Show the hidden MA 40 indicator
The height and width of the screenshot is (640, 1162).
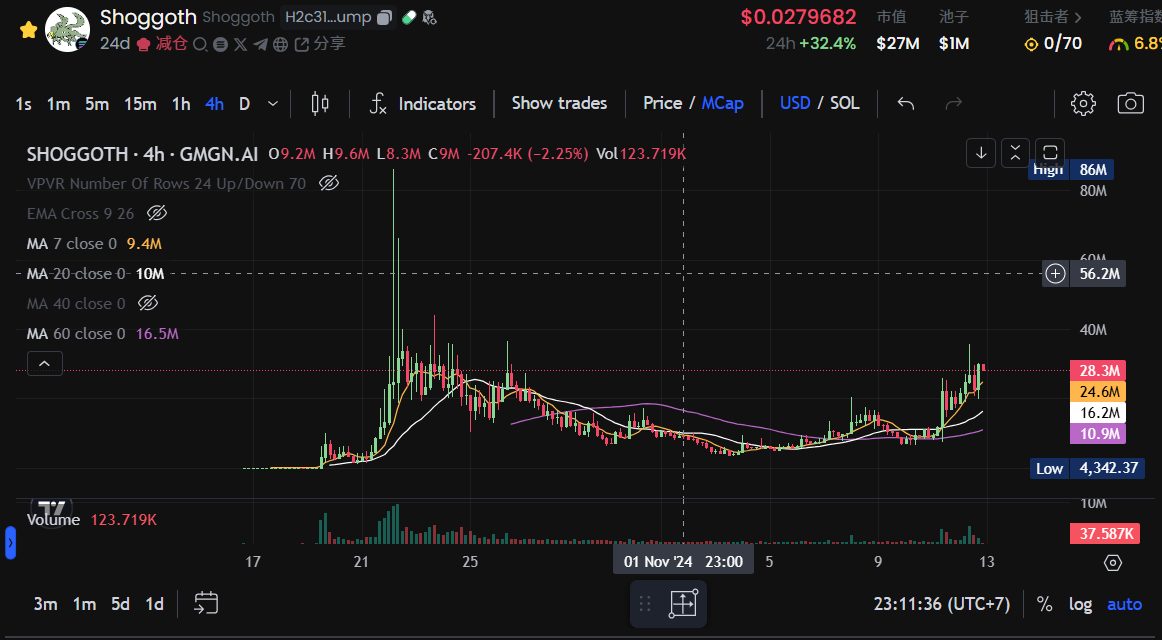point(148,303)
